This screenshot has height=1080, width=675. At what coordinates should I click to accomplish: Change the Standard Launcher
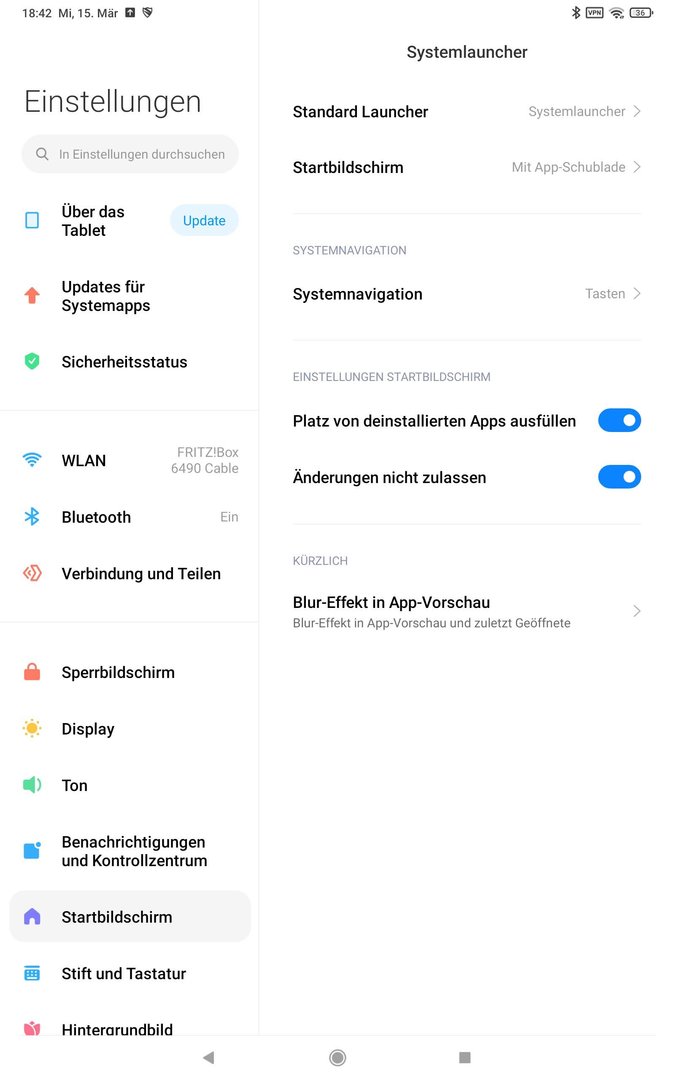(466, 112)
